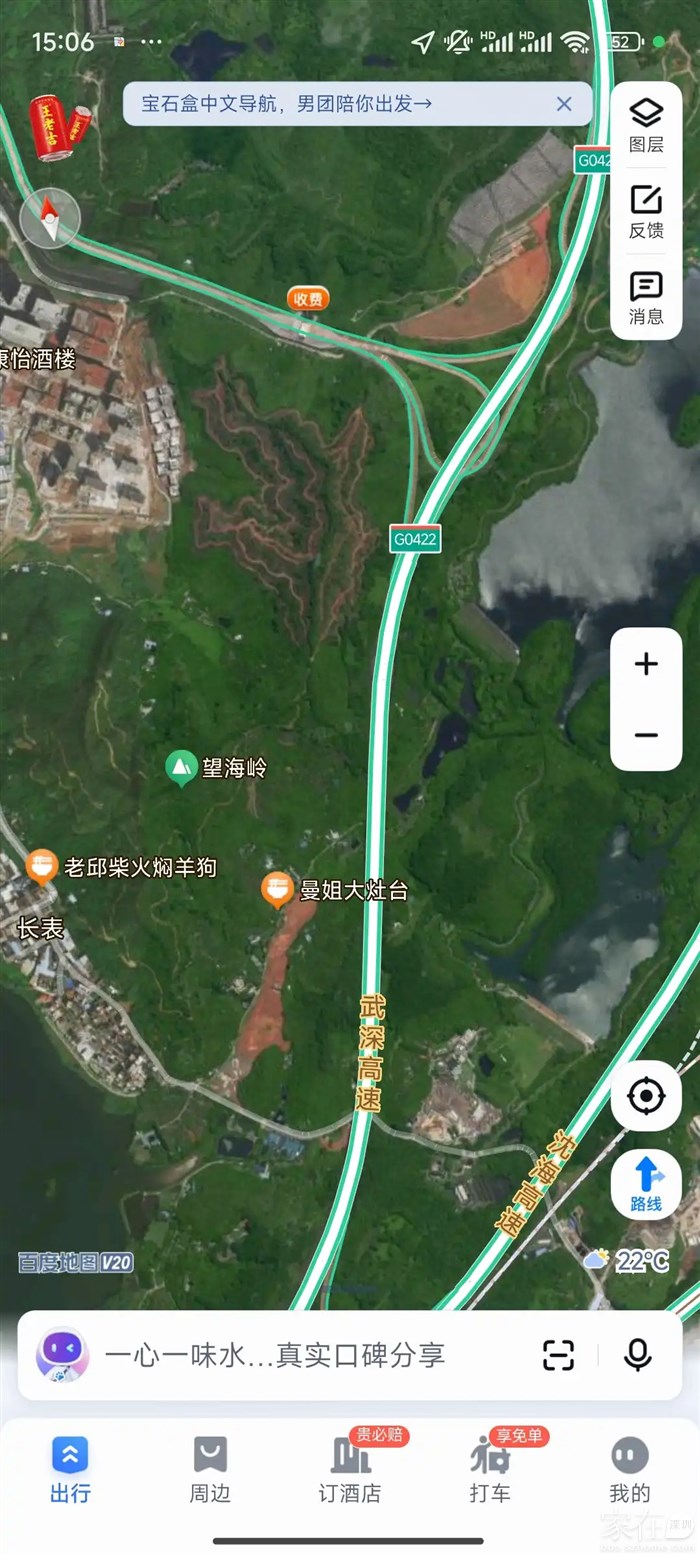
Task: Center the map on my location
Action: pyautogui.click(x=646, y=1096)
